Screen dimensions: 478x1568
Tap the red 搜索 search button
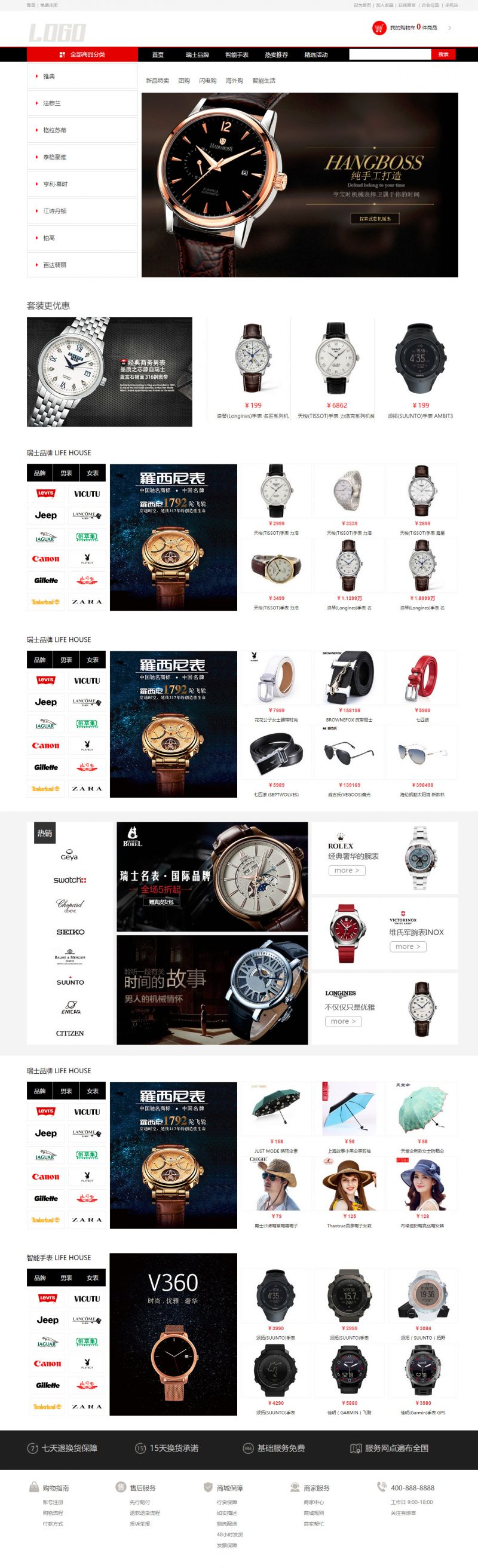[x=443, y=54]
